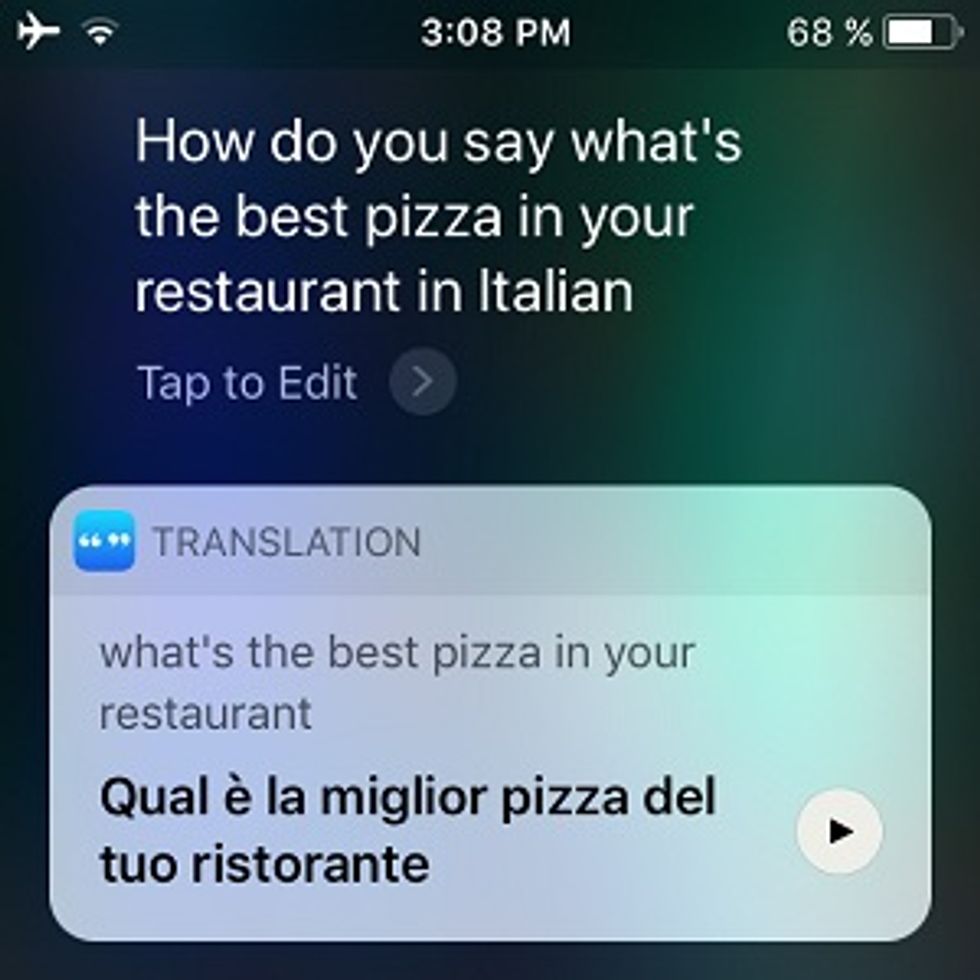Viewport: 980px width, 980px height.
Task: Play the Italian translation audio
Action: tap(839, 831)
